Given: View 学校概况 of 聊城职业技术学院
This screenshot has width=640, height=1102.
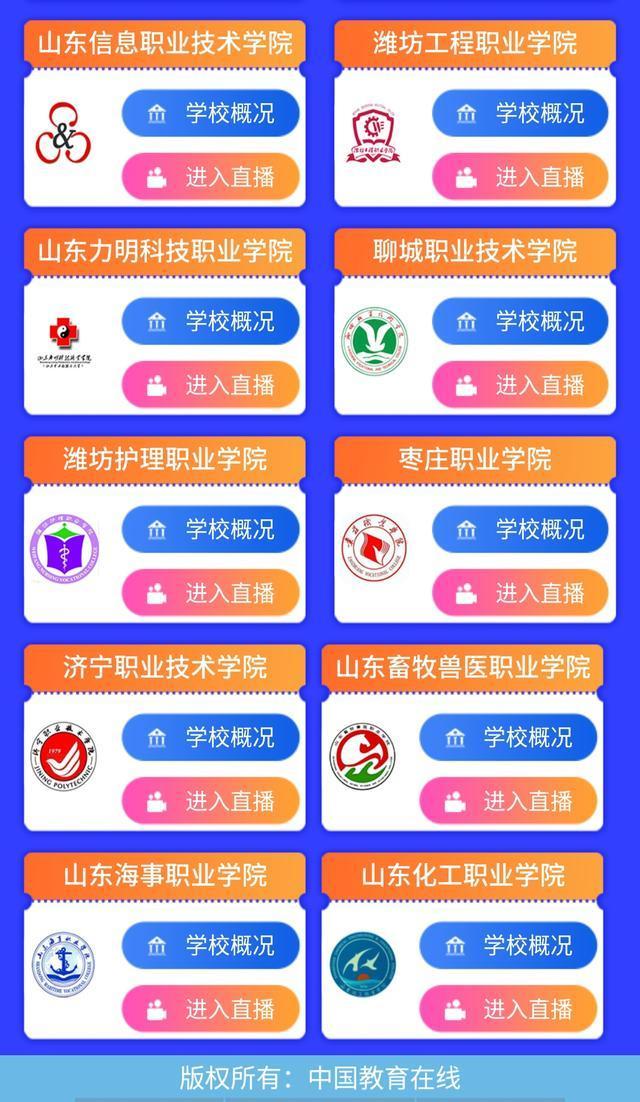Looking at the screenshot, I should (520, 321).
